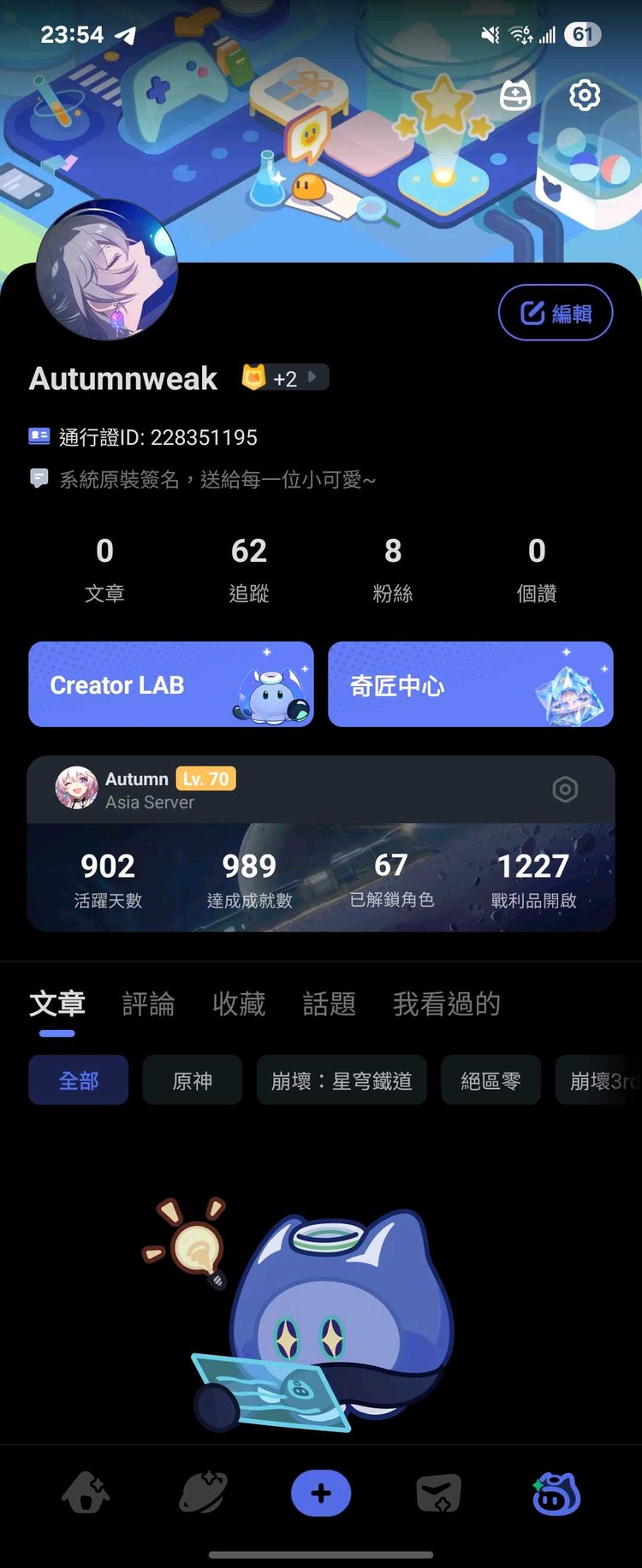The width and height of the screenshot is (642, 1568).
Task: Tap the Home icon in bottom navigation
Action: coord(84,1493)
